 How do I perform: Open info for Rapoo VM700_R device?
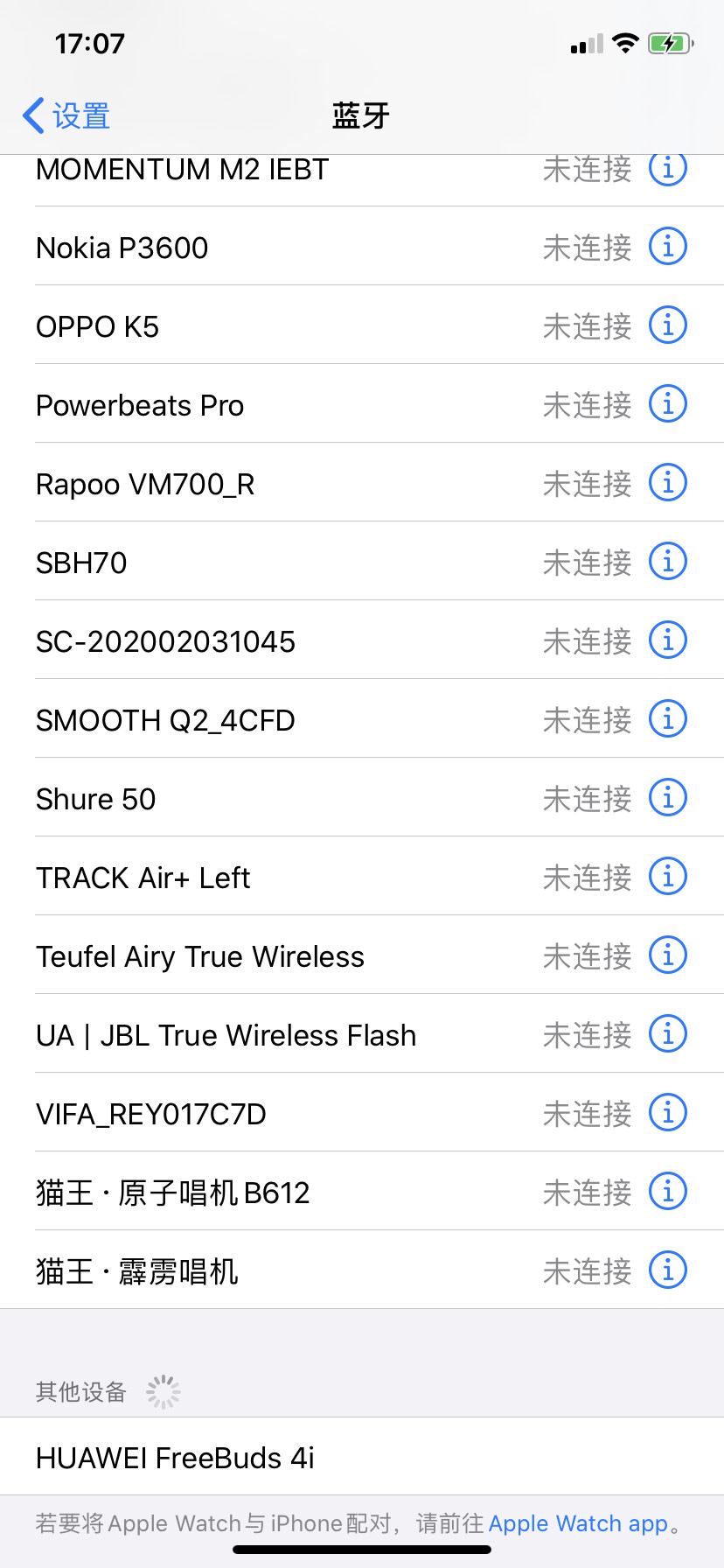[x=667, y=482]
